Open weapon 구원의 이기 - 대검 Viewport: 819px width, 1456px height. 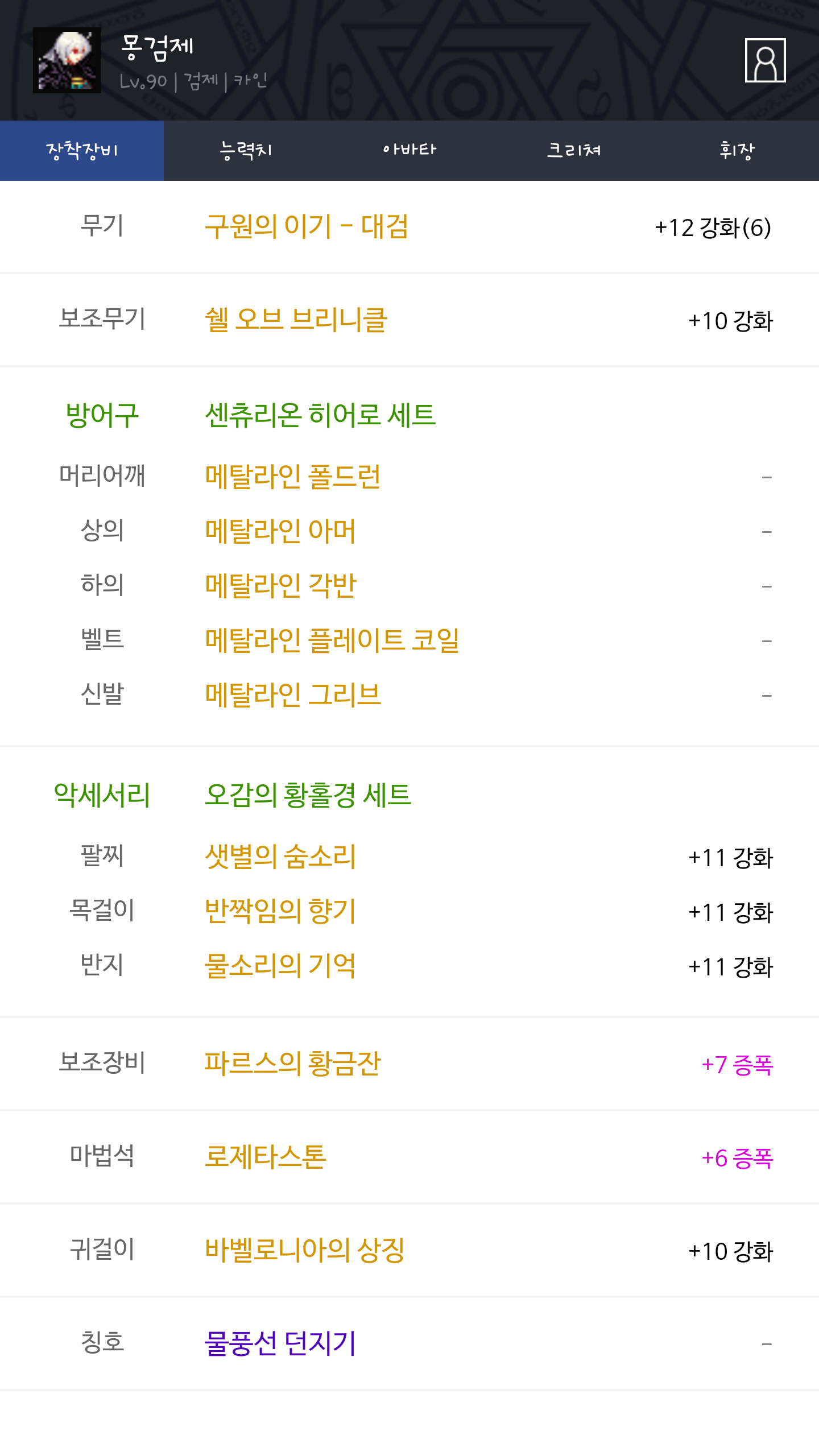[307, 226]
